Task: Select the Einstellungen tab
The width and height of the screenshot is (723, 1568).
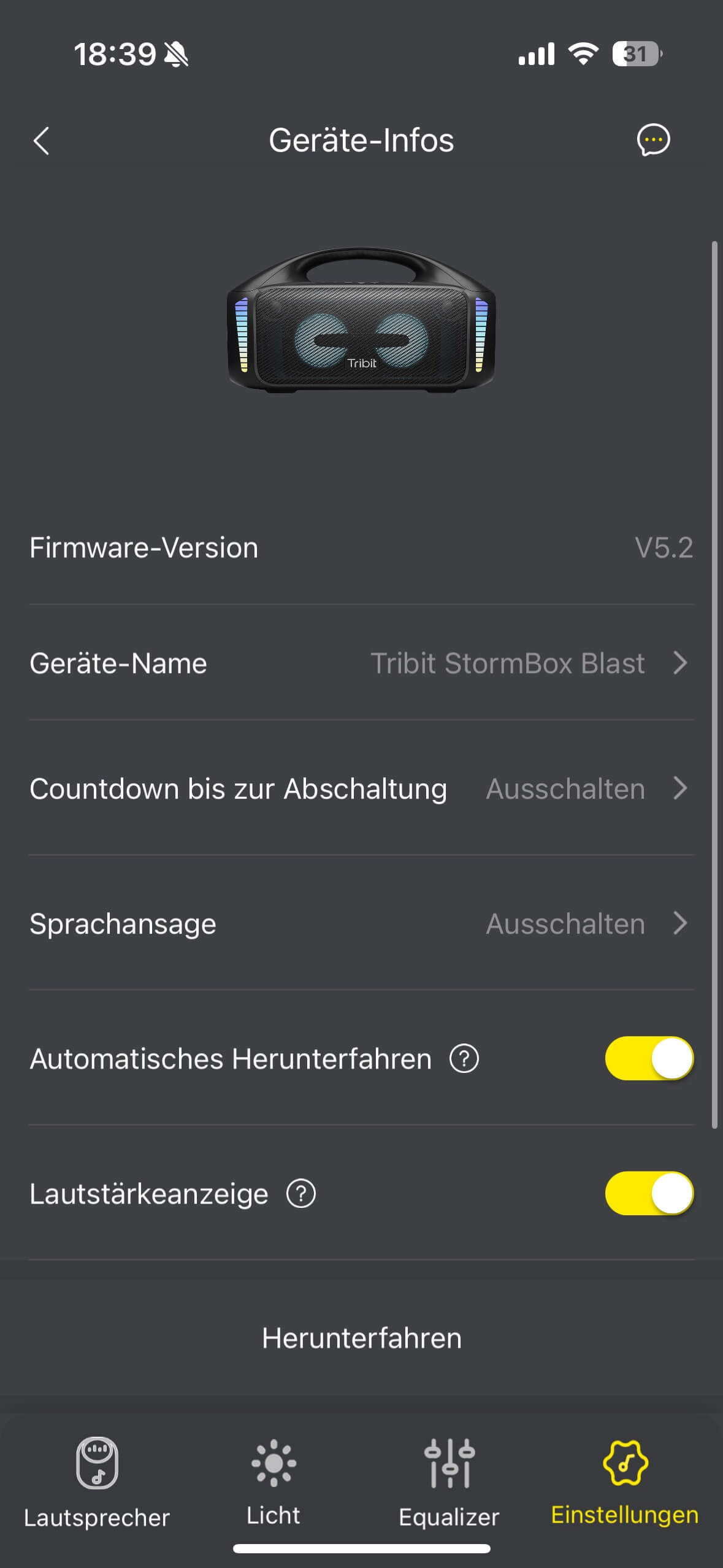Action: coord(624,1482)
